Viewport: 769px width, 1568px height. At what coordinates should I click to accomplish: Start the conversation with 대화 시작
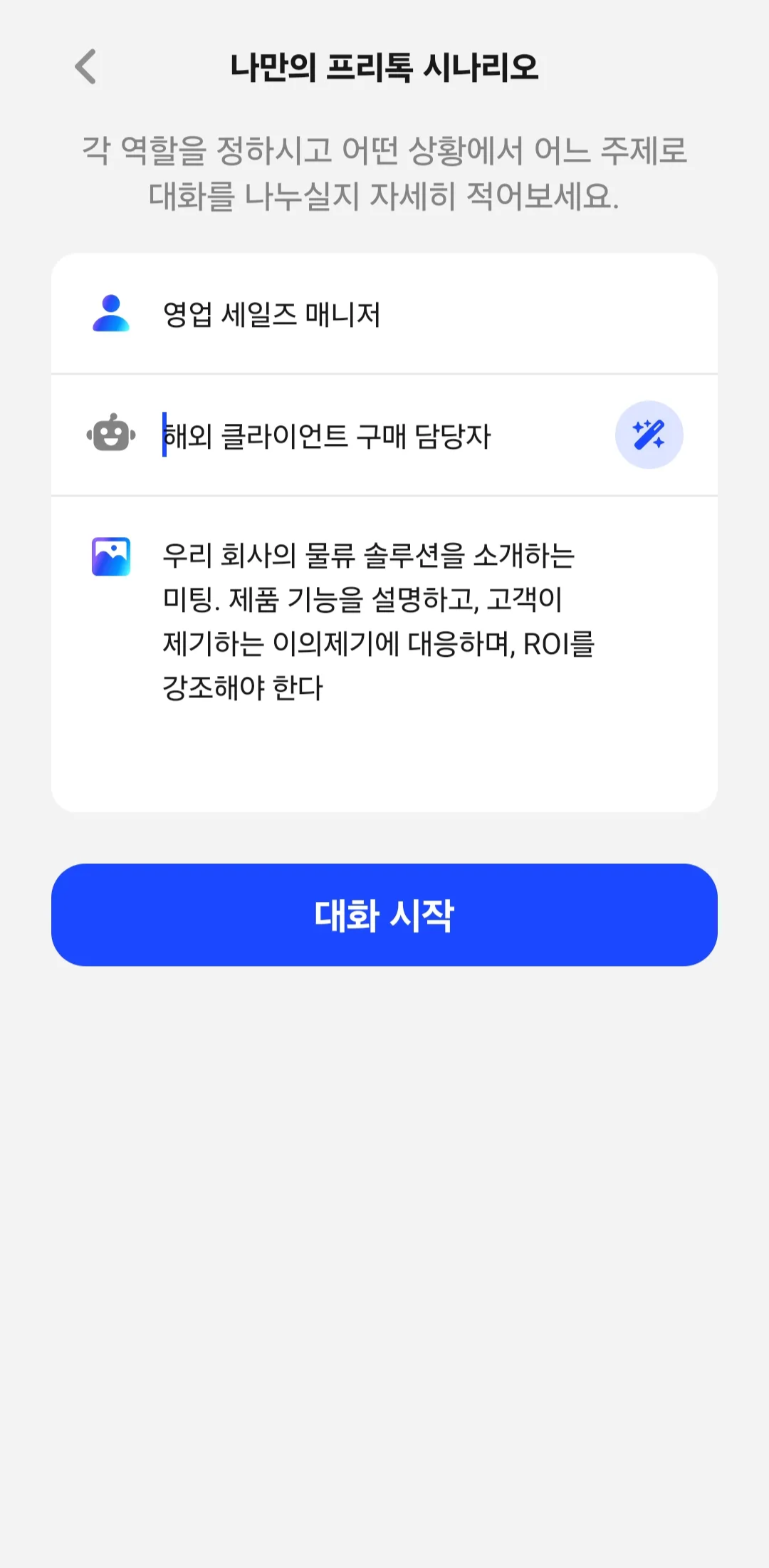[x=384, y=915]
